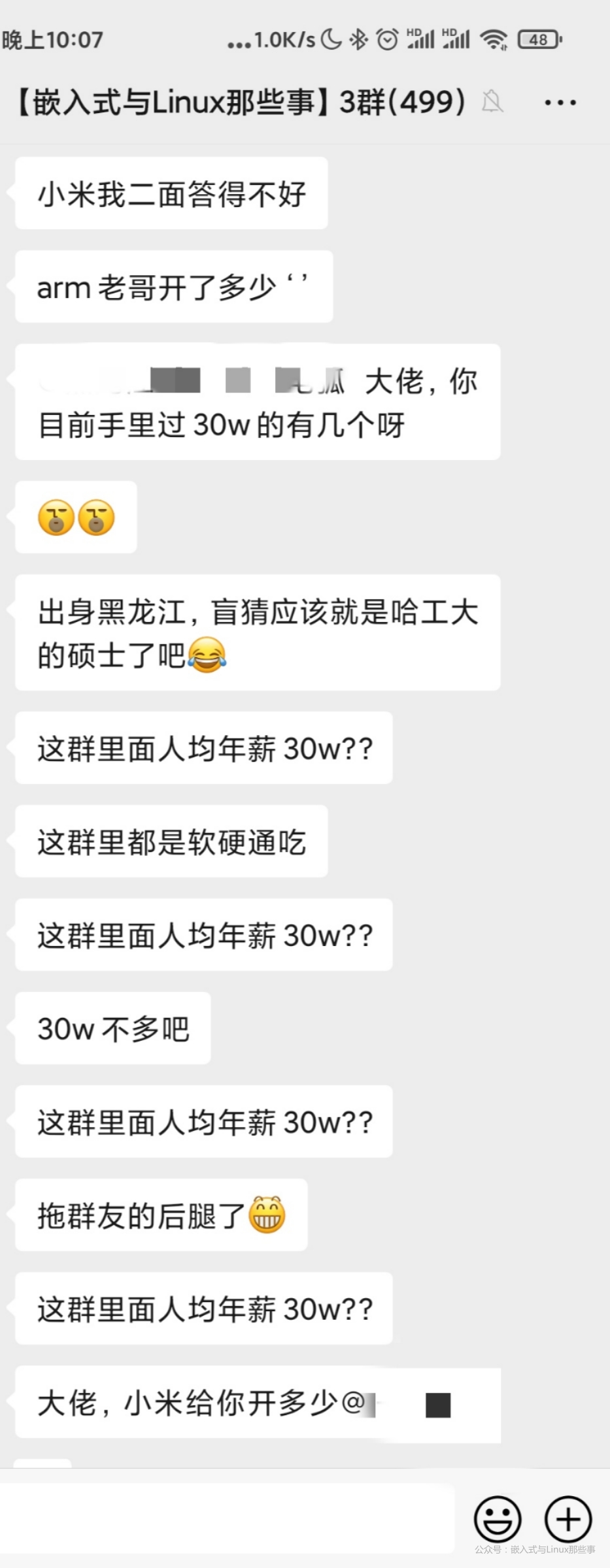Open the plus attachment options
The width and height of the screenshot is (610, 1568).
(x=568, y=1518)
